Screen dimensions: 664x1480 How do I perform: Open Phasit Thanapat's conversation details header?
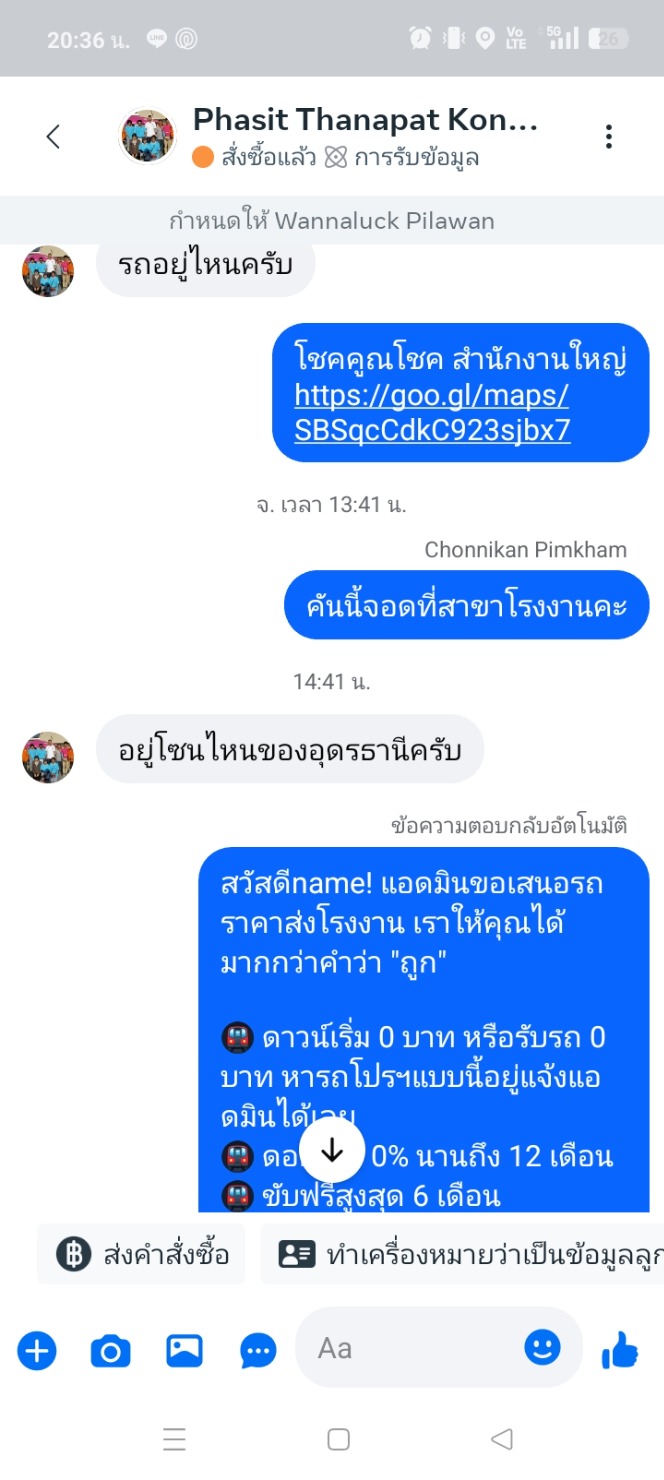[x=330, y=137]
